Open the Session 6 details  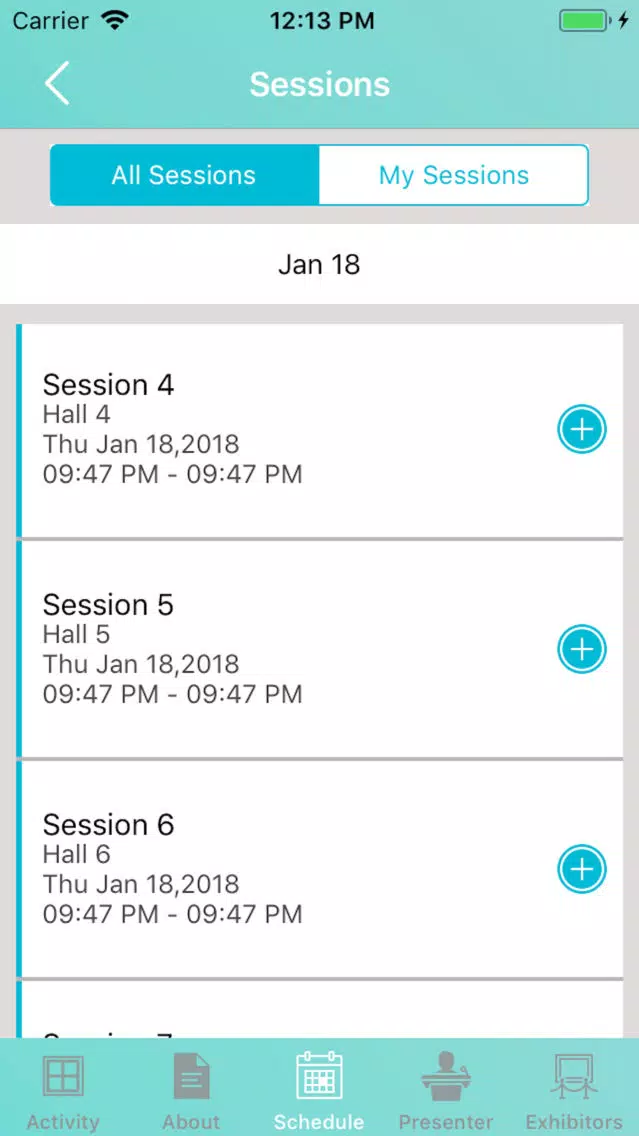click(x=320, y=869)
